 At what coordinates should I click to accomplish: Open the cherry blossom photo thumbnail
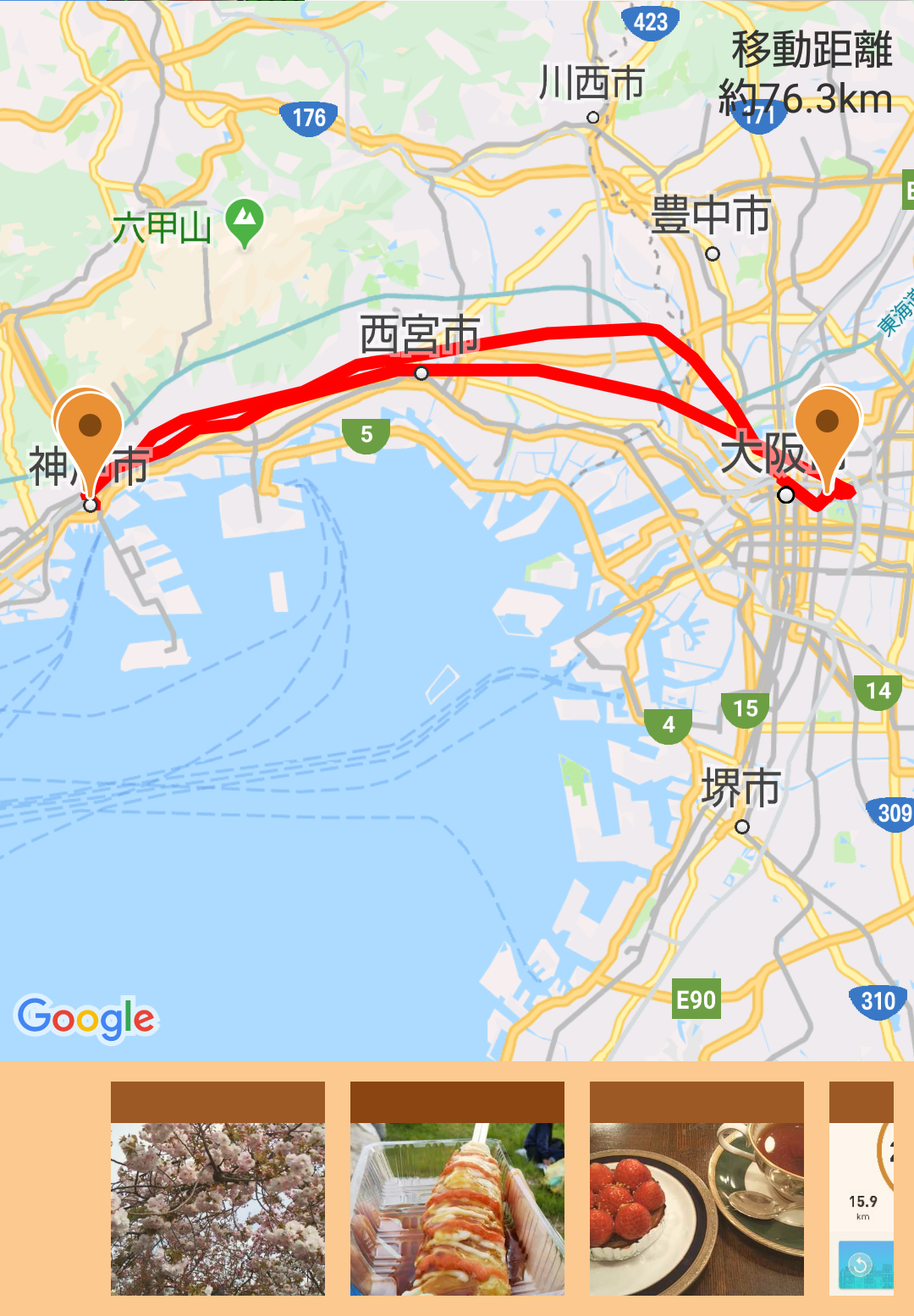(x=217, y=1208)
